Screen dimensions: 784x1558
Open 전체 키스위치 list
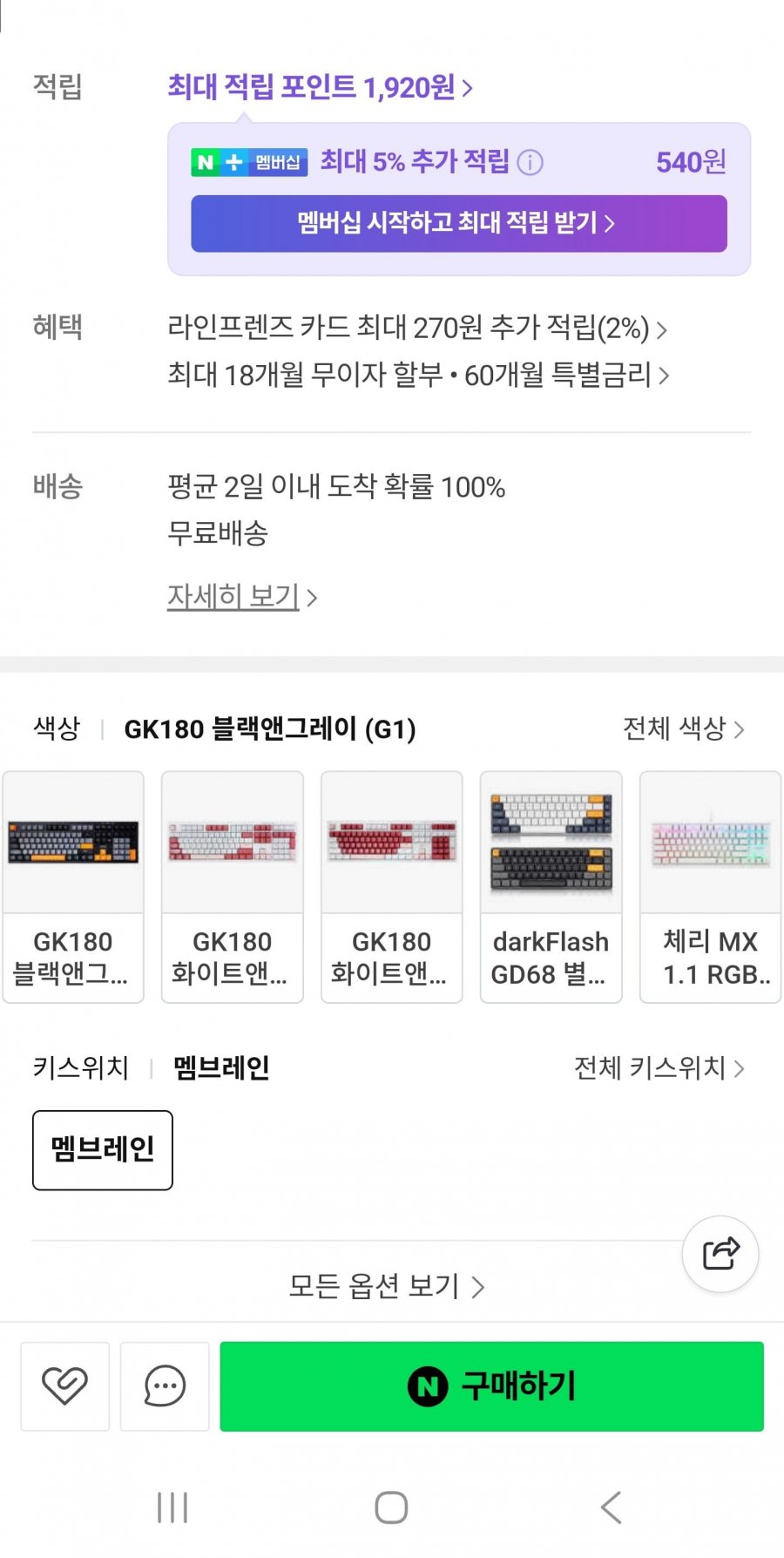pyautogui.click(x=659, y=1067)
